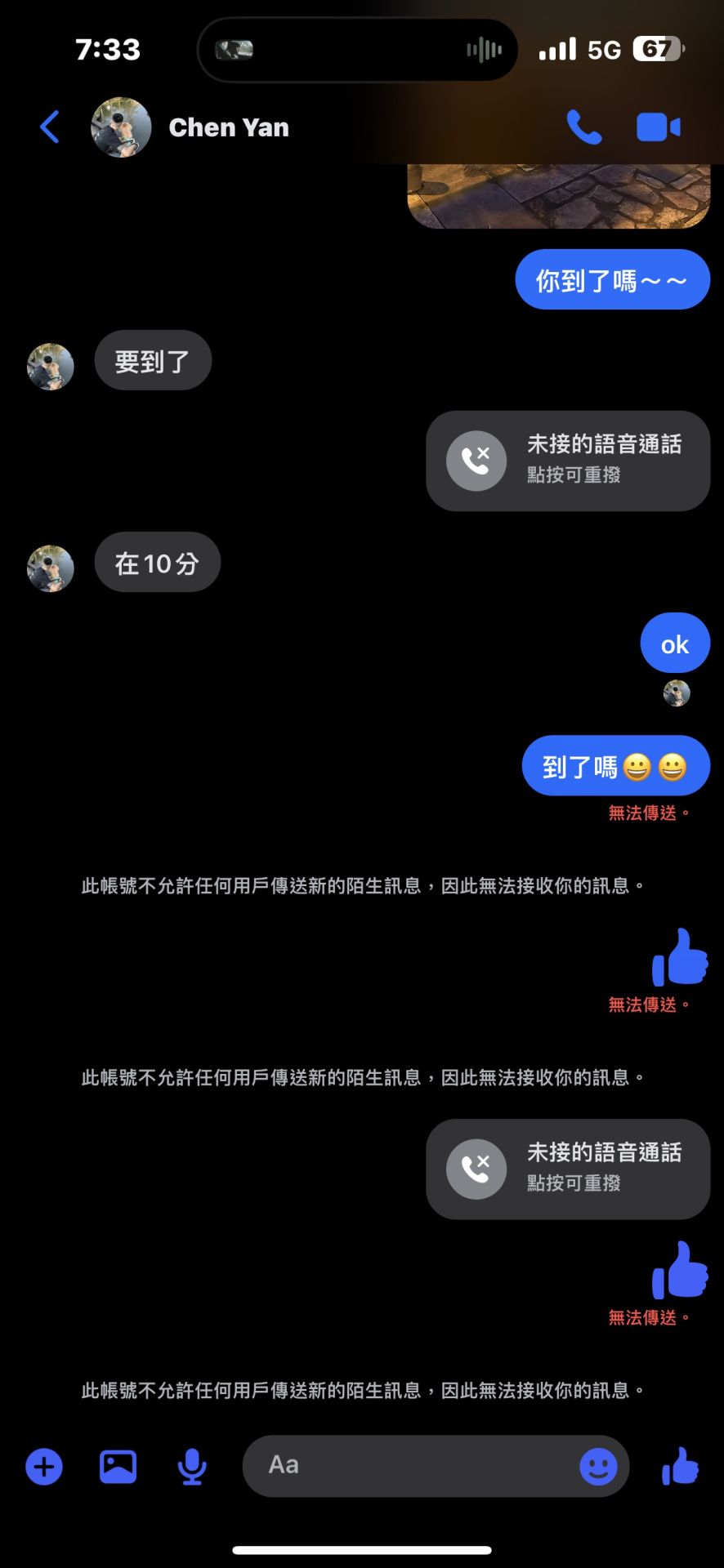Start a video call with Chen Yan

point(658,127)
